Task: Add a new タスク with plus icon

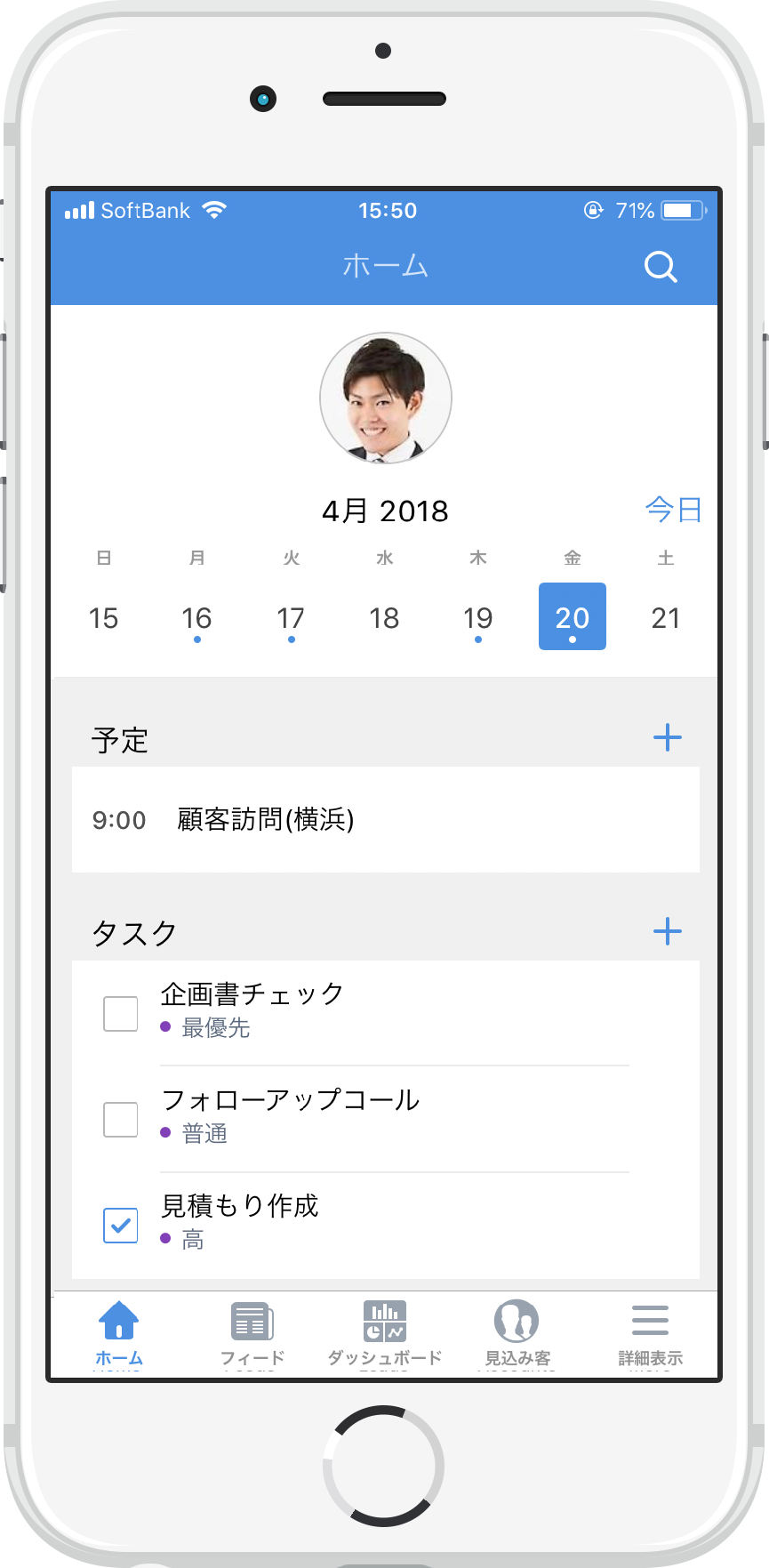Action: [x=667, y=931]
